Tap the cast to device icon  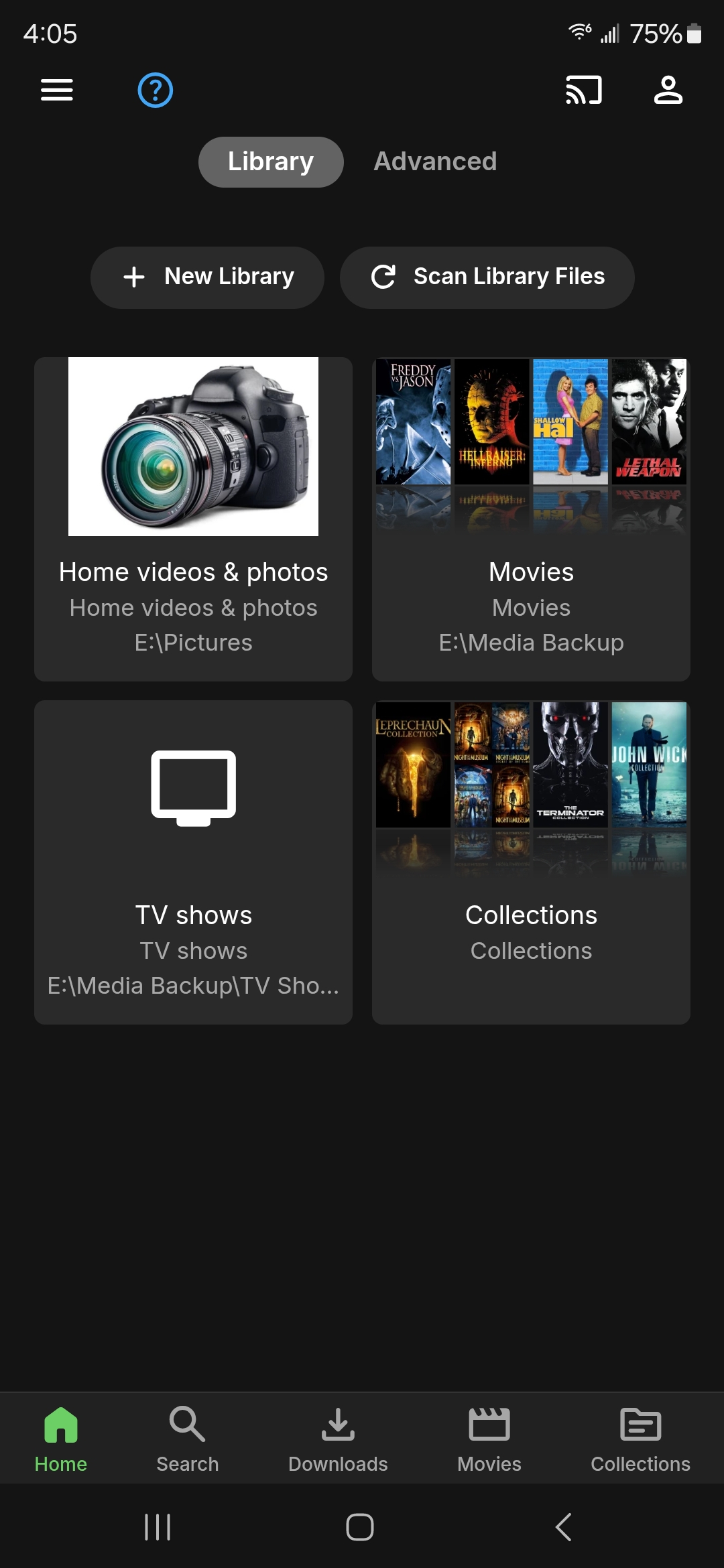tap(584, 90)
